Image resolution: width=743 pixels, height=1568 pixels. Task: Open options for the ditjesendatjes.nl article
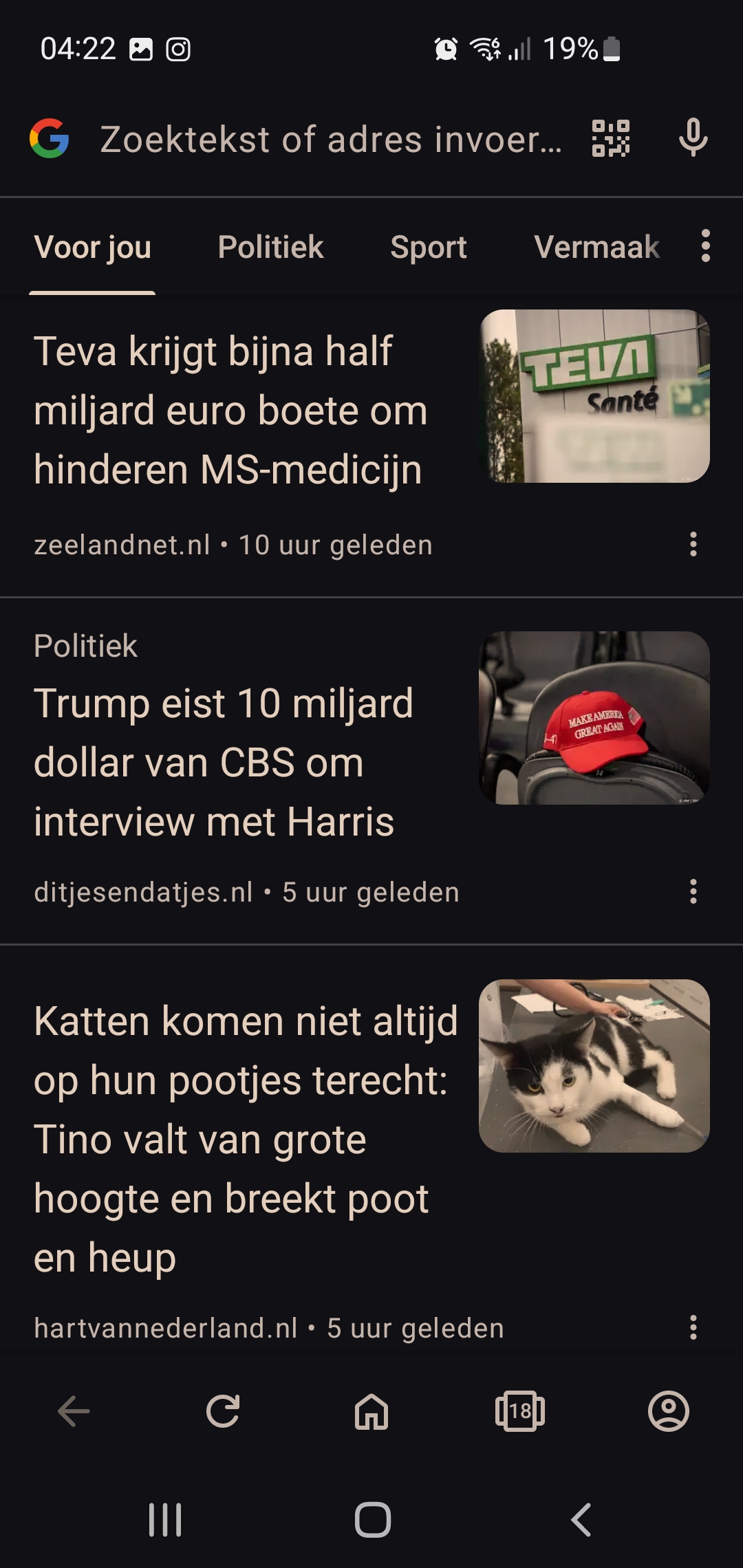pos(693,891)
